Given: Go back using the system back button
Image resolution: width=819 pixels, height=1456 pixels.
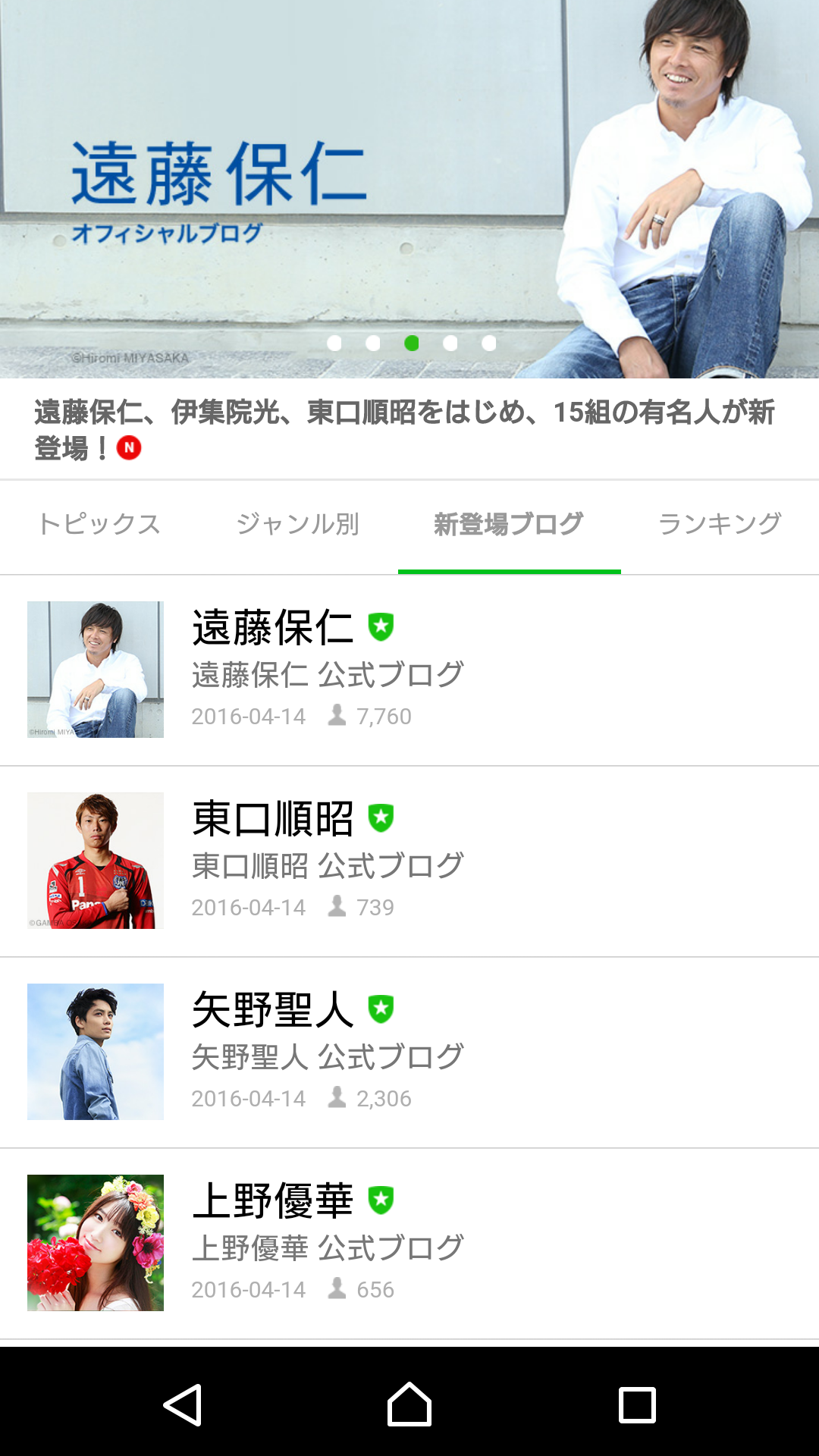Looking at the screenshot, I should point(183,1405).
